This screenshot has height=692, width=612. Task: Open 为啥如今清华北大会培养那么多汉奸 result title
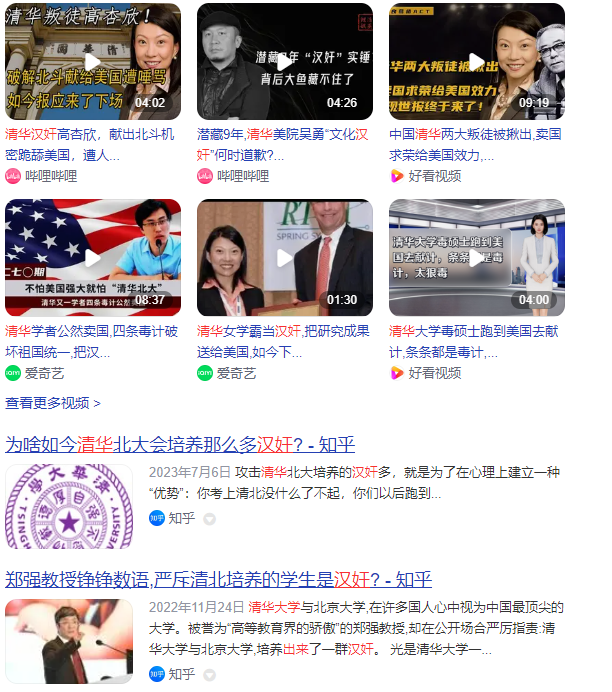coord(180,445)
